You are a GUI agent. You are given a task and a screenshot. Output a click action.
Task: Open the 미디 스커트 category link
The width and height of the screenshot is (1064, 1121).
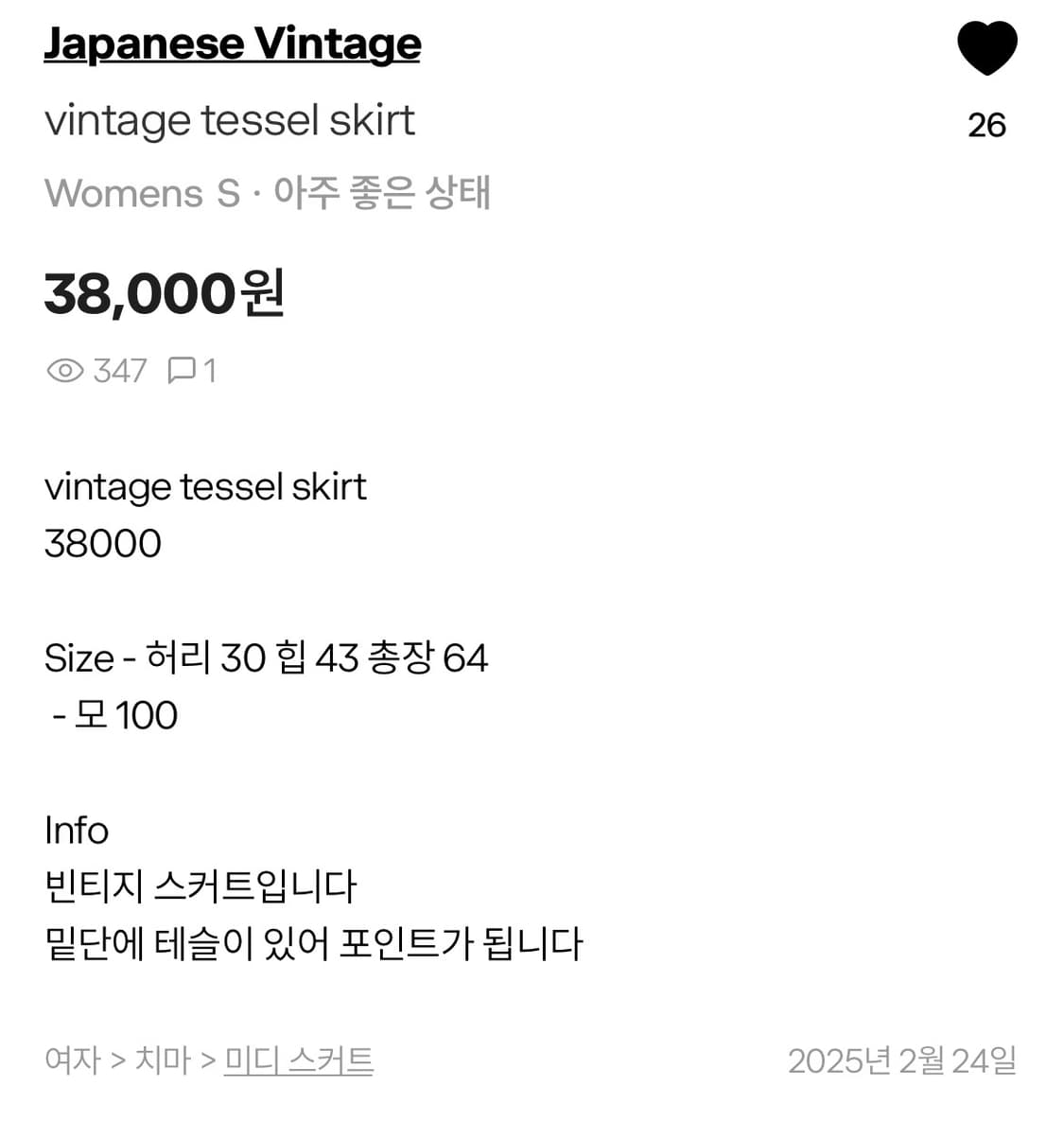coord(298,1060)
